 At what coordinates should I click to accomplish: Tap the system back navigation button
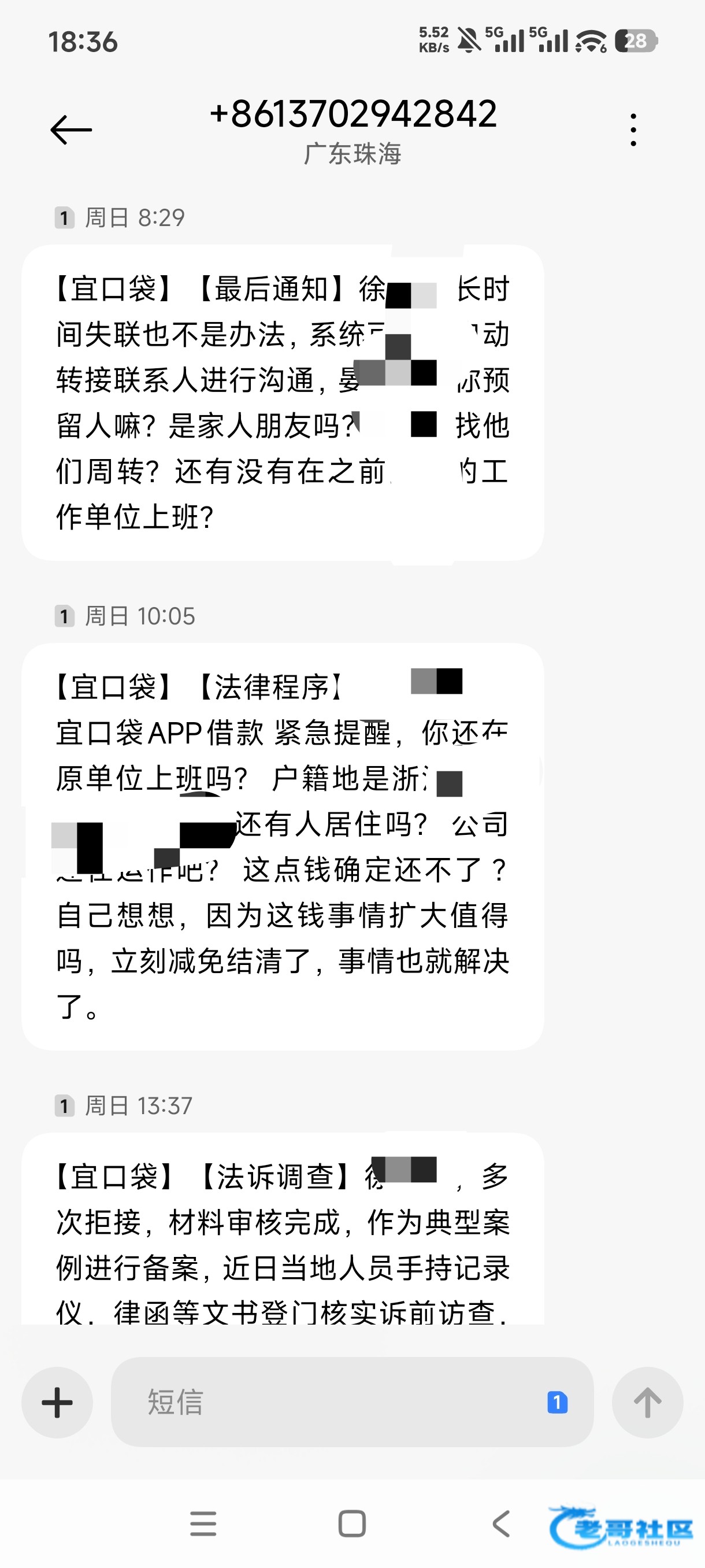(501, 1523)
